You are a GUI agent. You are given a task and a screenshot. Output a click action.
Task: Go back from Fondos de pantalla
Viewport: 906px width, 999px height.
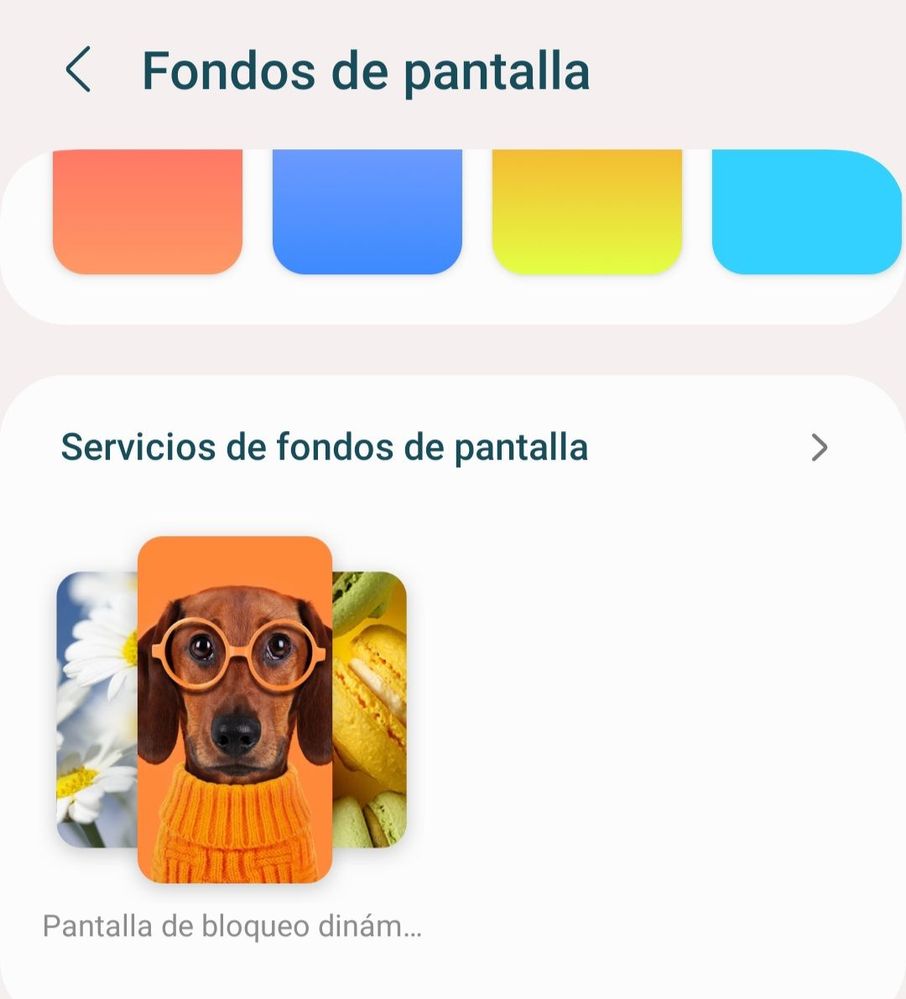[78, 71]
